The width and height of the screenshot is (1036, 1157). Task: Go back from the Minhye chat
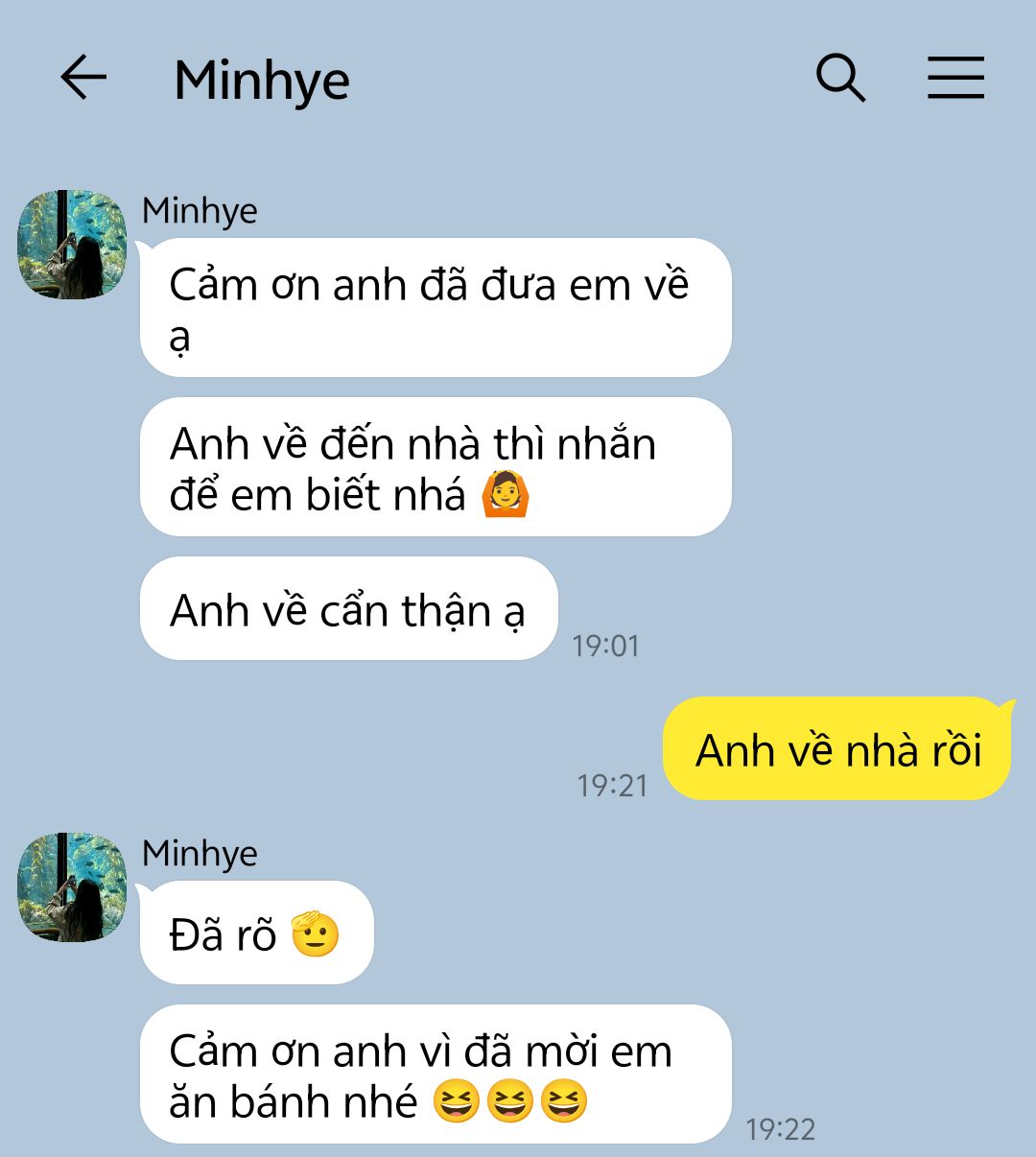point(83,78)
